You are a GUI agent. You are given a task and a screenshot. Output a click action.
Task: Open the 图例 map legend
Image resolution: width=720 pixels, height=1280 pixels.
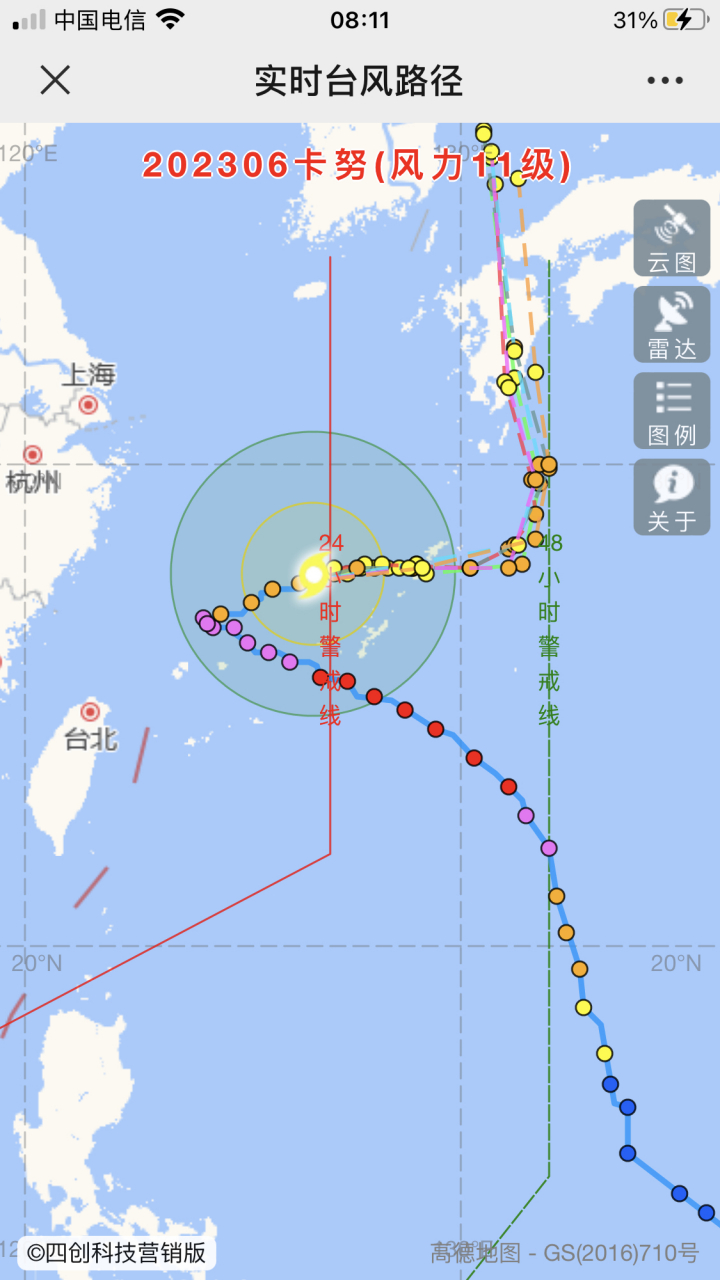click(x=672, y=411)
